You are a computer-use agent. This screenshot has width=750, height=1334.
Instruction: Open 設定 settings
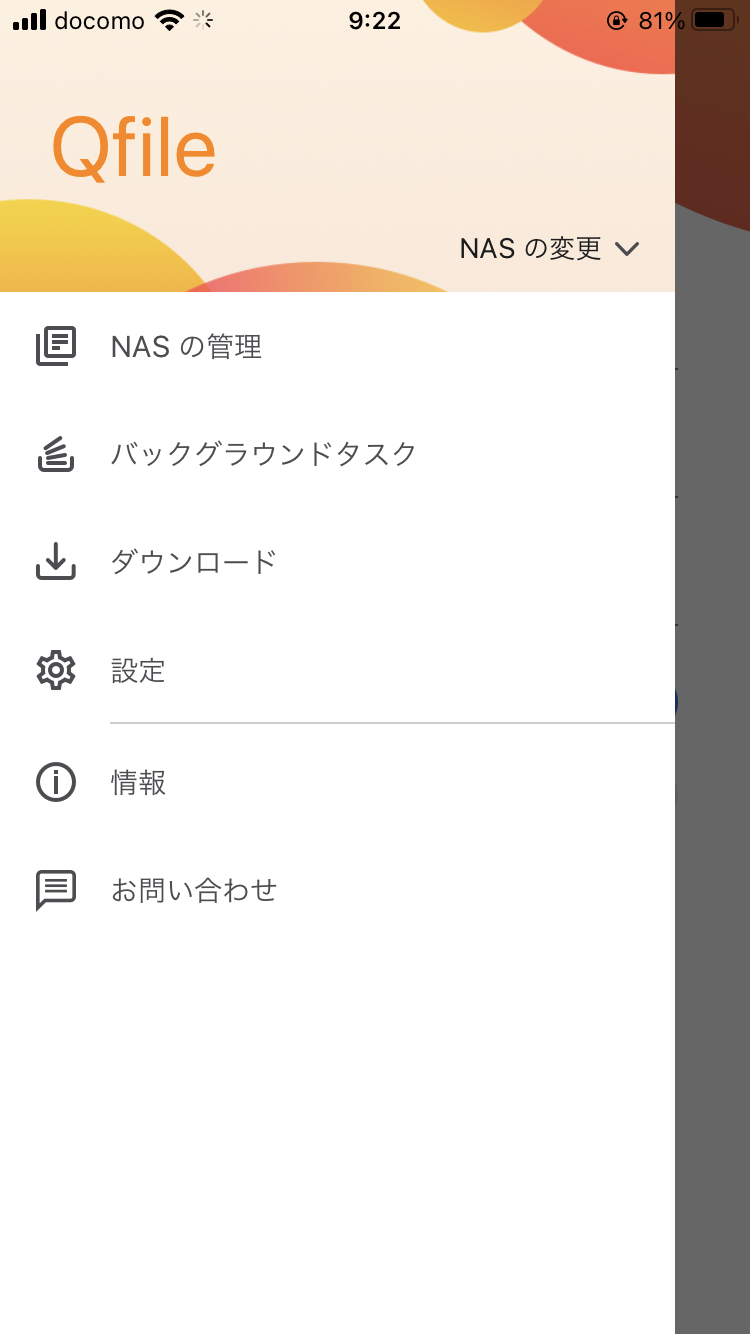[x=138, y=670]
